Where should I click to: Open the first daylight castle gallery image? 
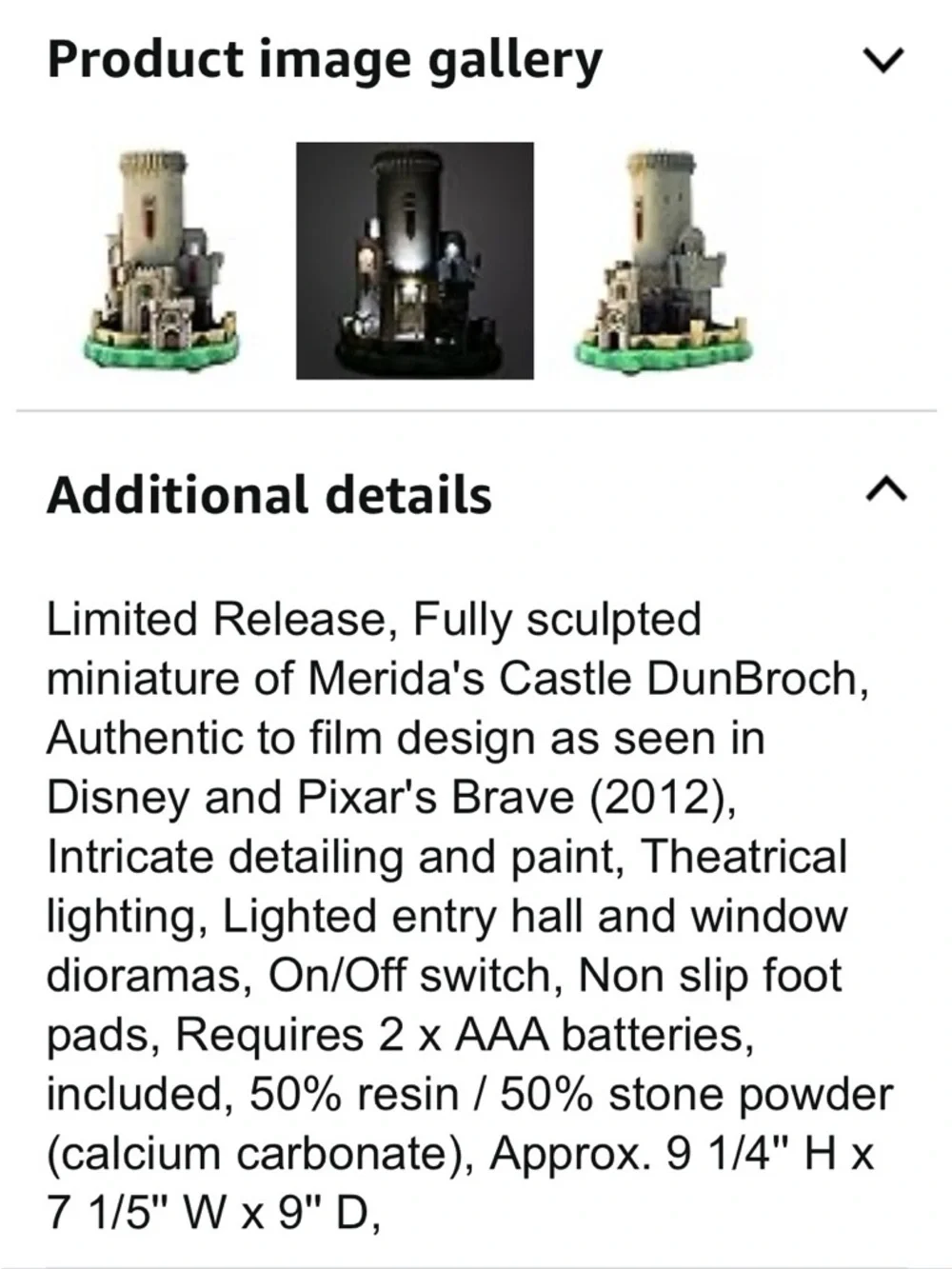click(x=157, y=261)
